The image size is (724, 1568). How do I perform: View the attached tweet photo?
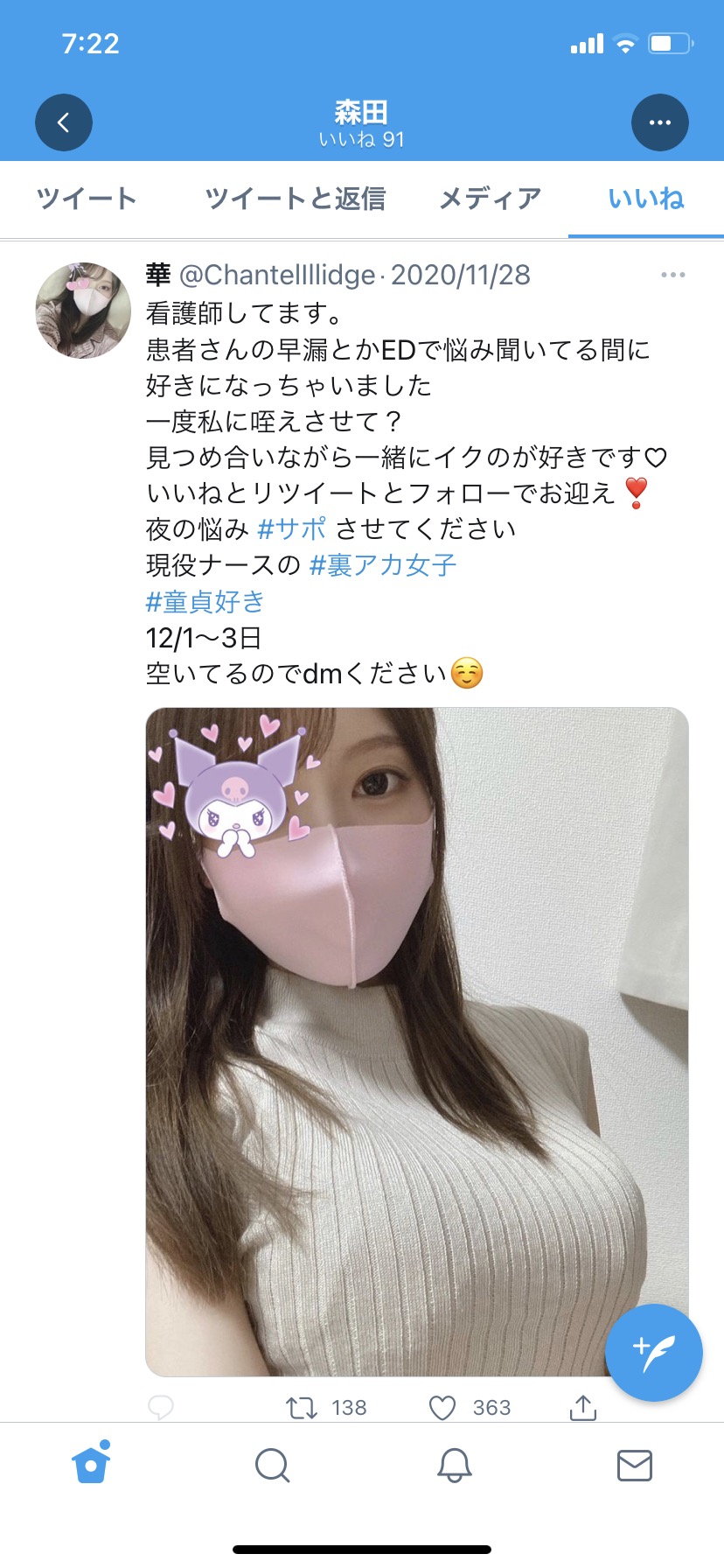point(417,1041)
